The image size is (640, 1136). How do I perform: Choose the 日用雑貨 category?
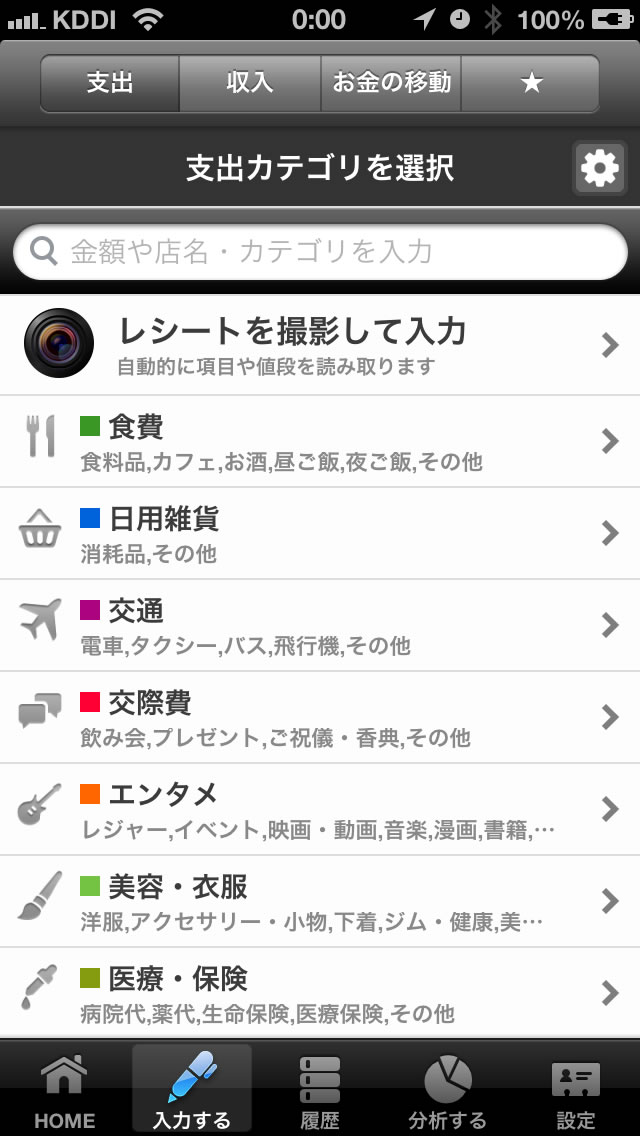(320, 533)
